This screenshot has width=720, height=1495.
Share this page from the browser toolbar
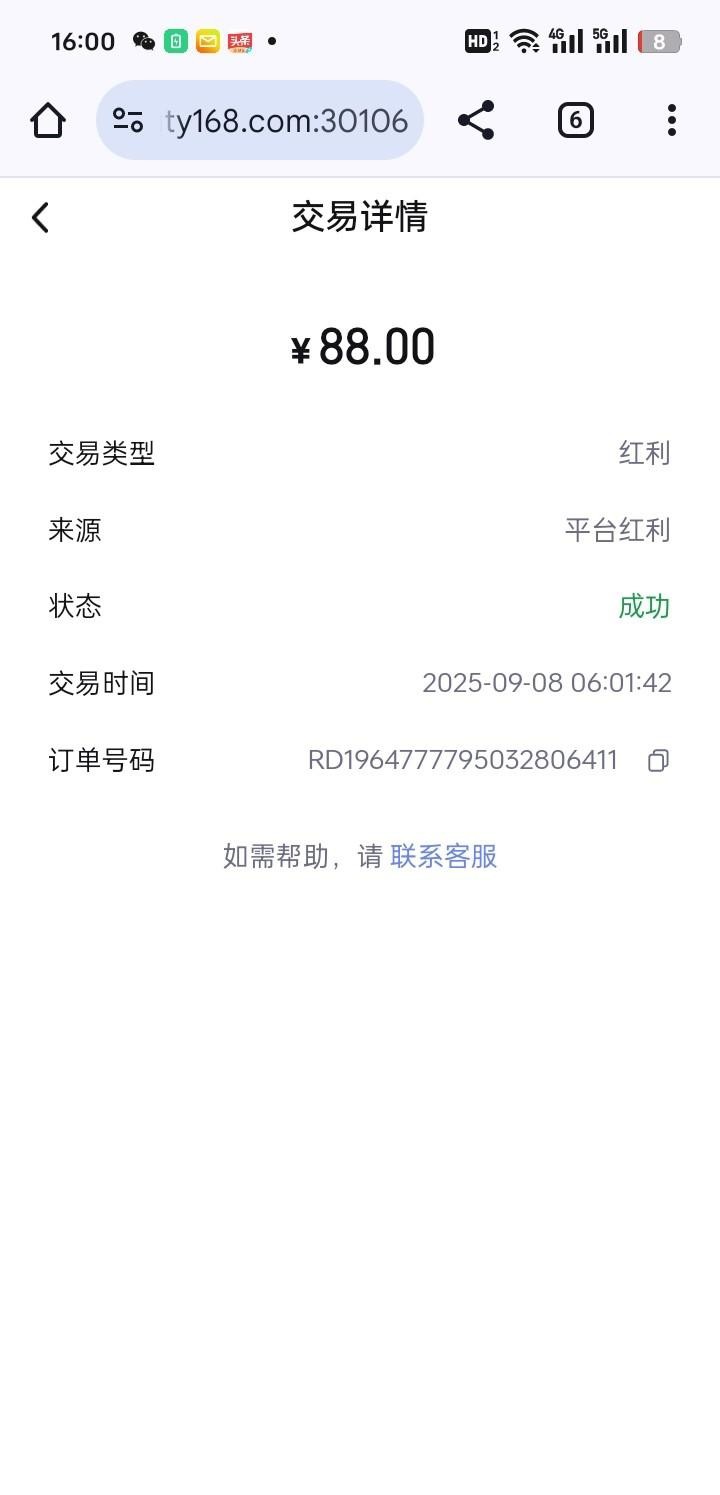click(476, 121)
